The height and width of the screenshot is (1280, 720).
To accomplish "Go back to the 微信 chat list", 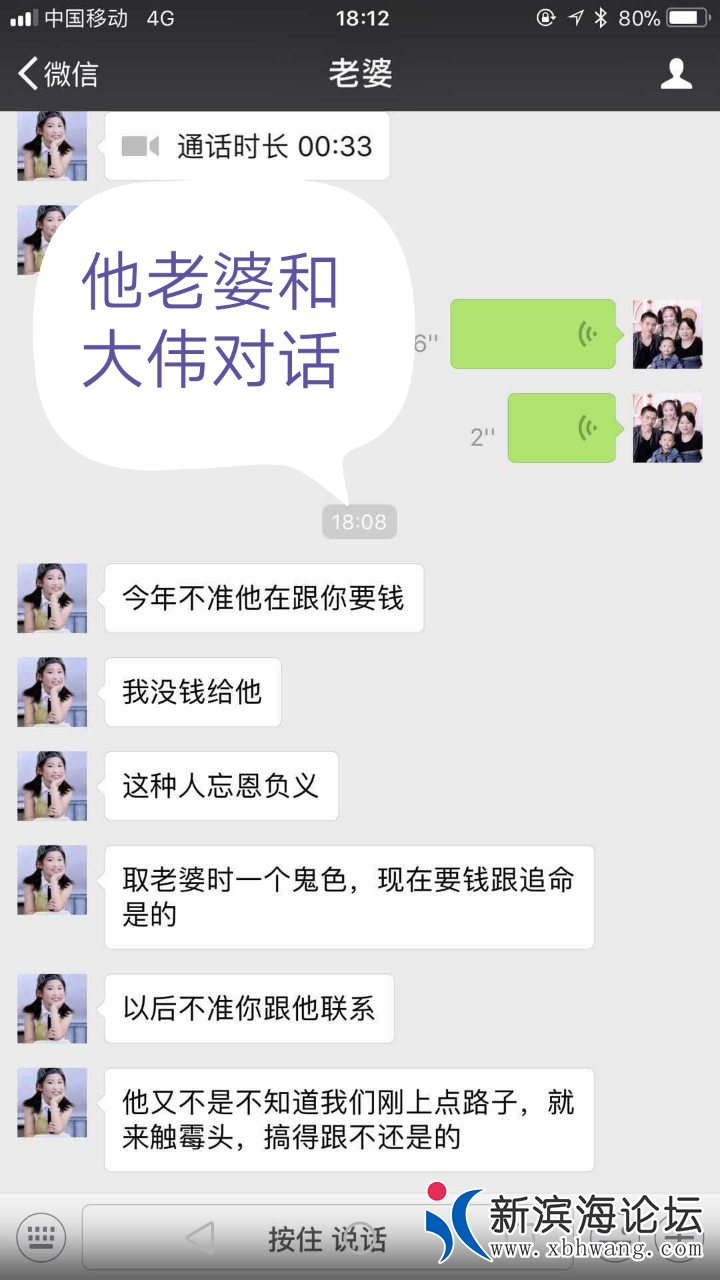I will click(58, 73).
